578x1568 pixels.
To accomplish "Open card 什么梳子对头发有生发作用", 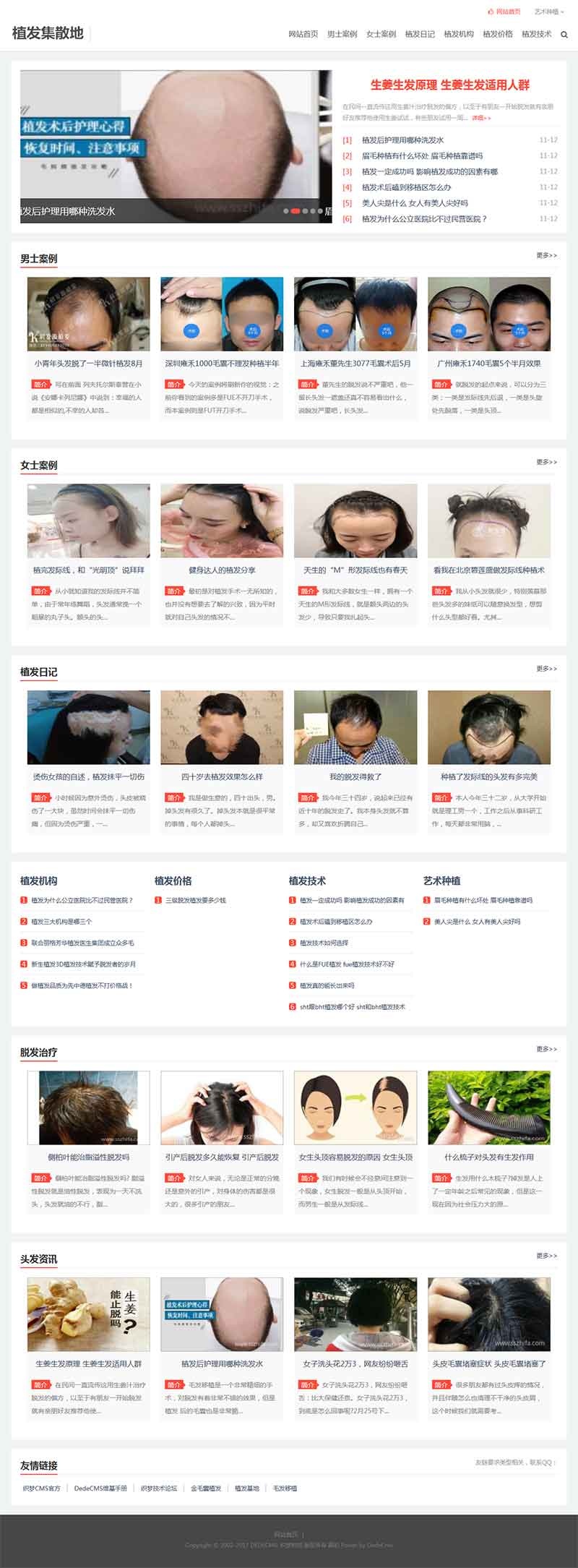I will point(488,1157).
